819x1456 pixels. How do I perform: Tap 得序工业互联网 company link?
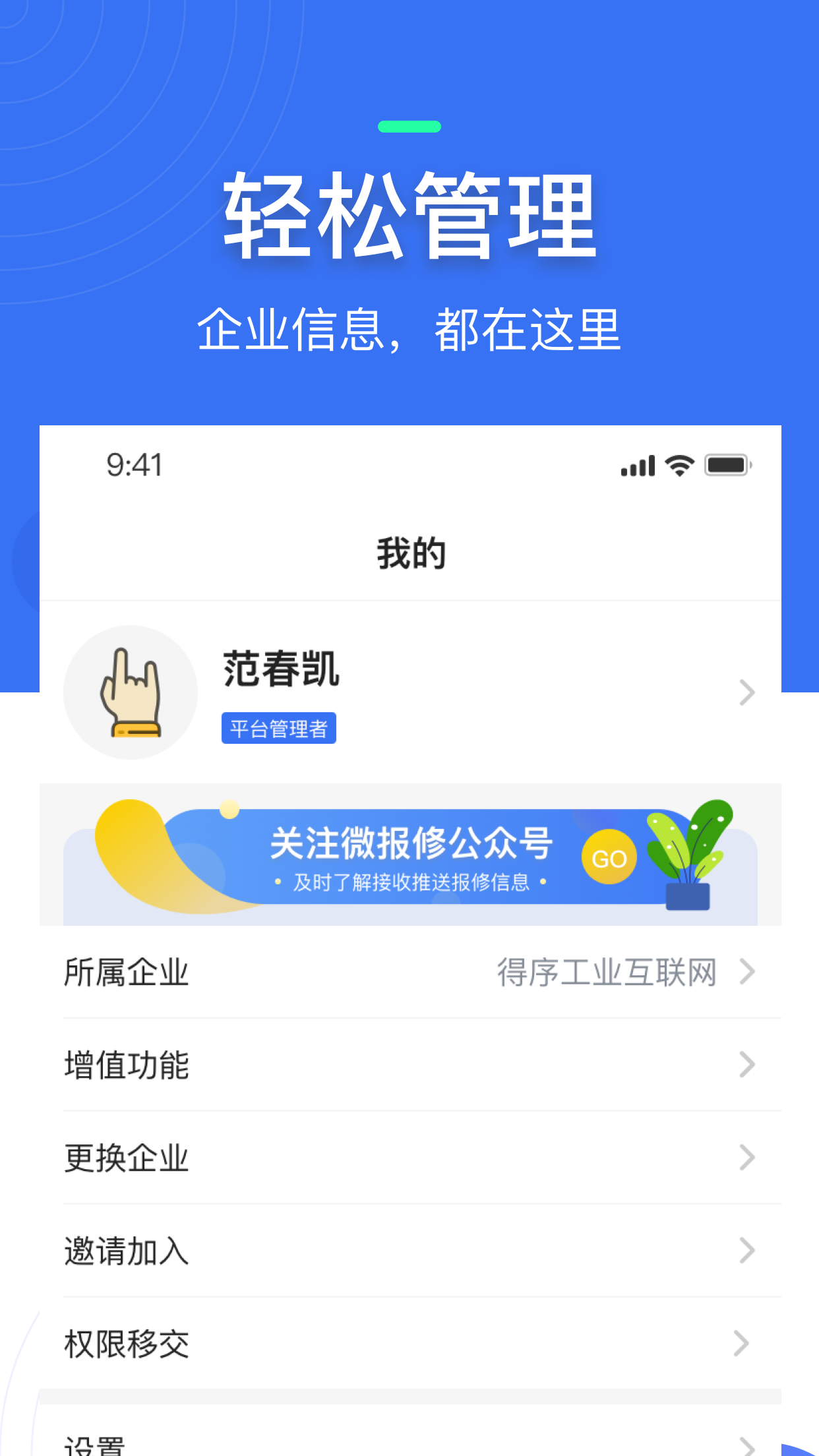coord(607,973)
